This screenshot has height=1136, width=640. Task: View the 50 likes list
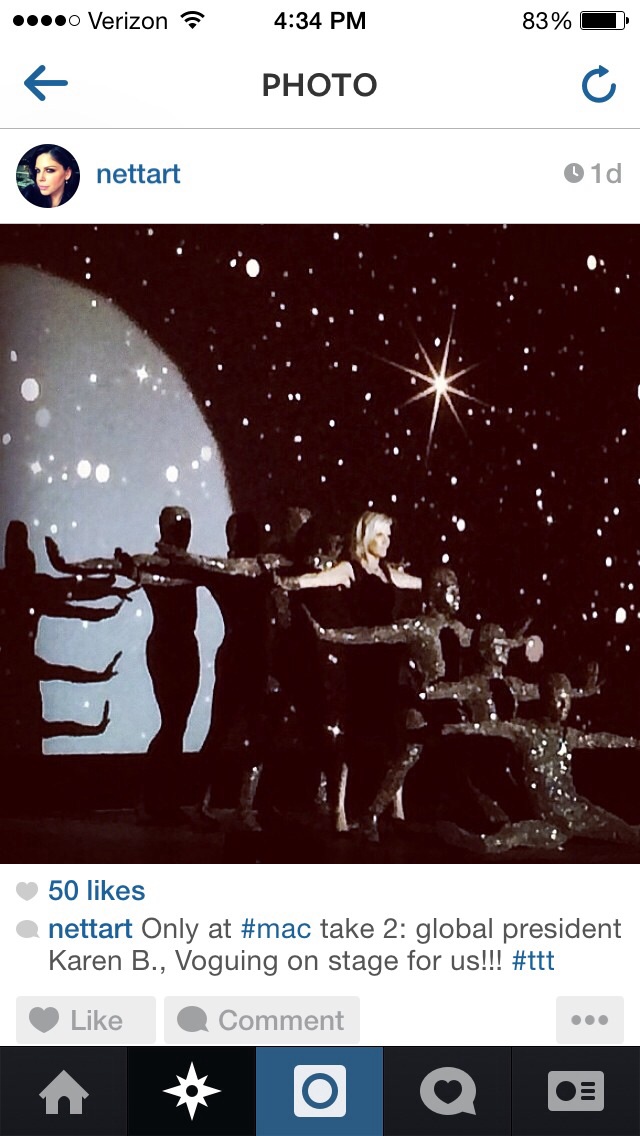pyautogui.click(x=96, y=890)
